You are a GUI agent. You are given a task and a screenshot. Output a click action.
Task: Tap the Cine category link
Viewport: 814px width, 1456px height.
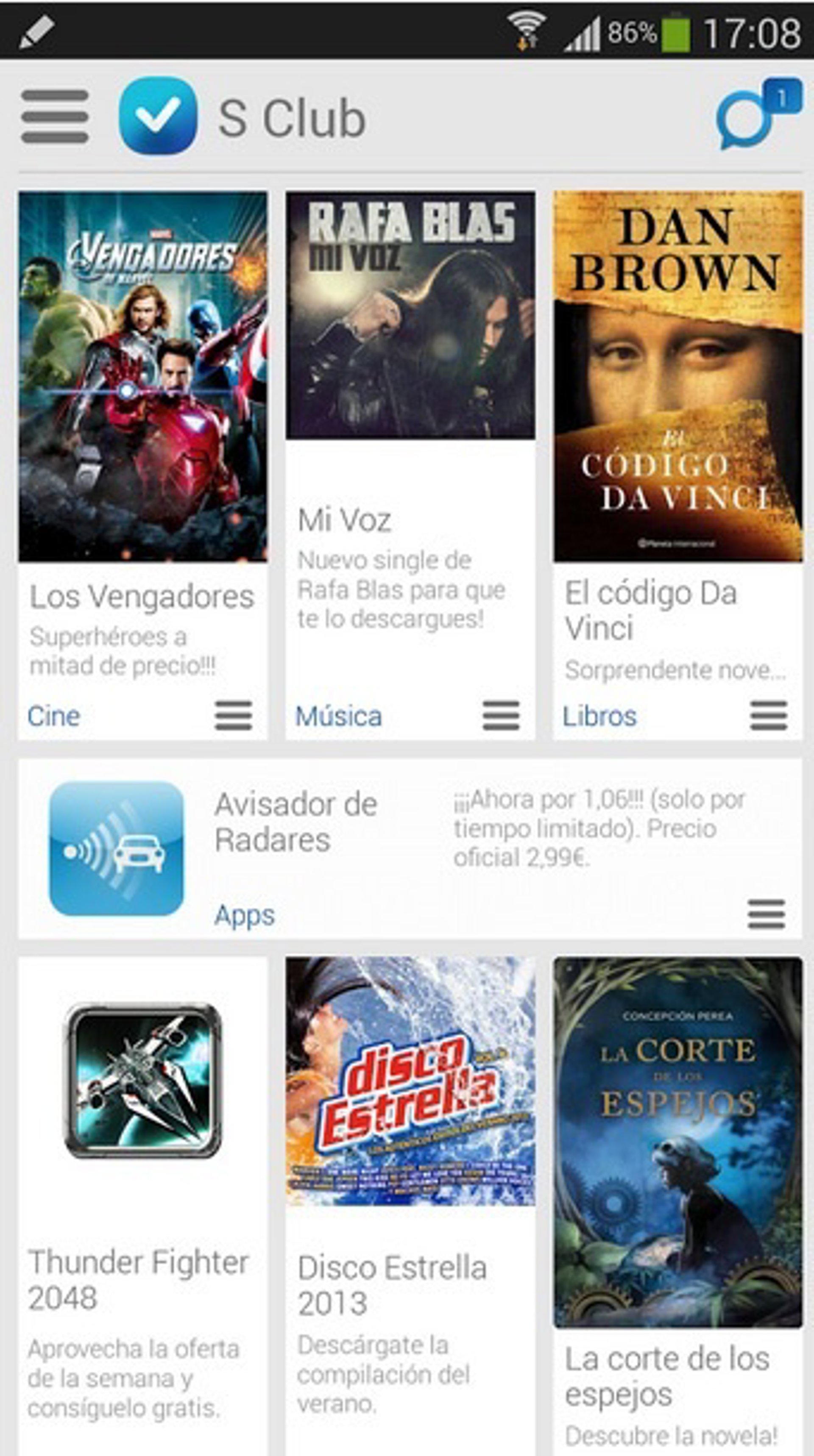(x=54, y=716)
